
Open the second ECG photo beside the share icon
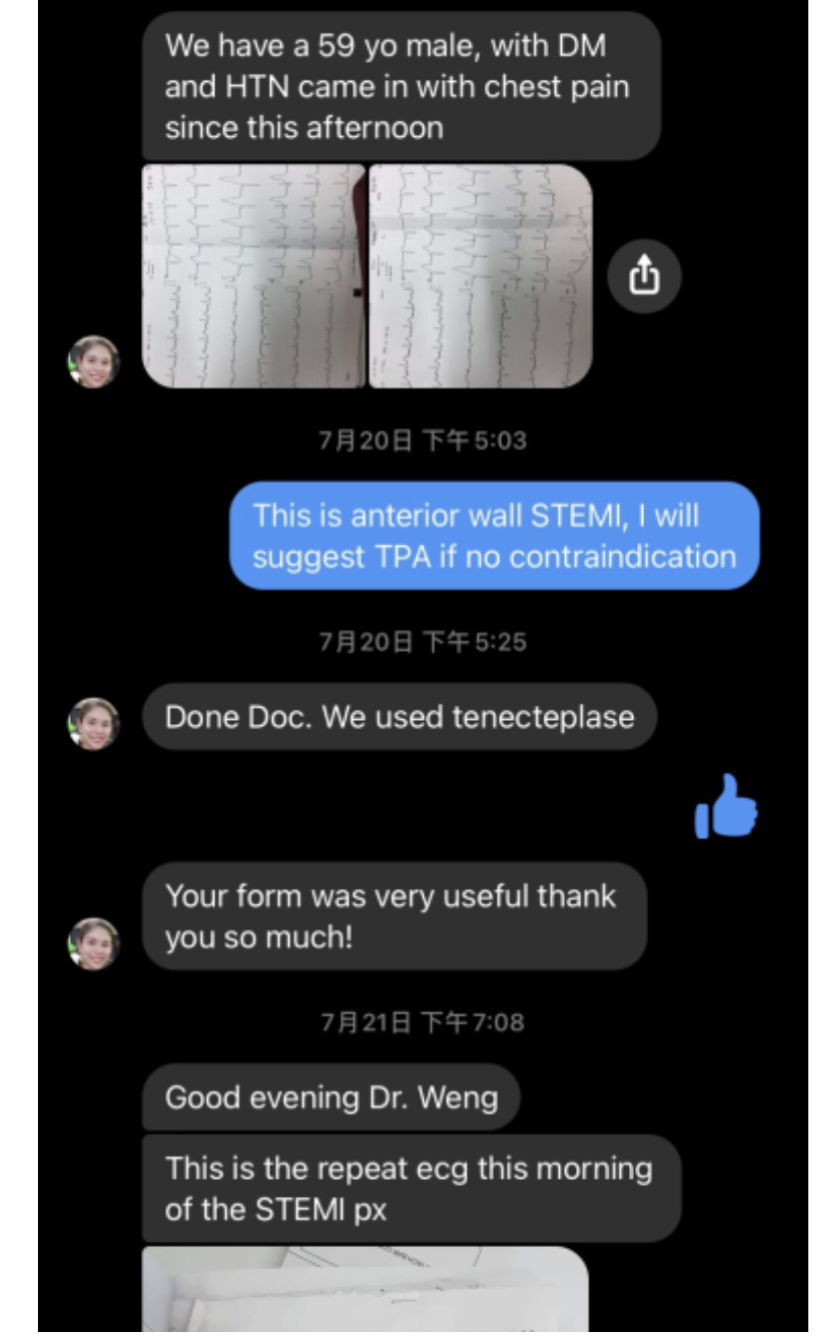pos(480,276)
